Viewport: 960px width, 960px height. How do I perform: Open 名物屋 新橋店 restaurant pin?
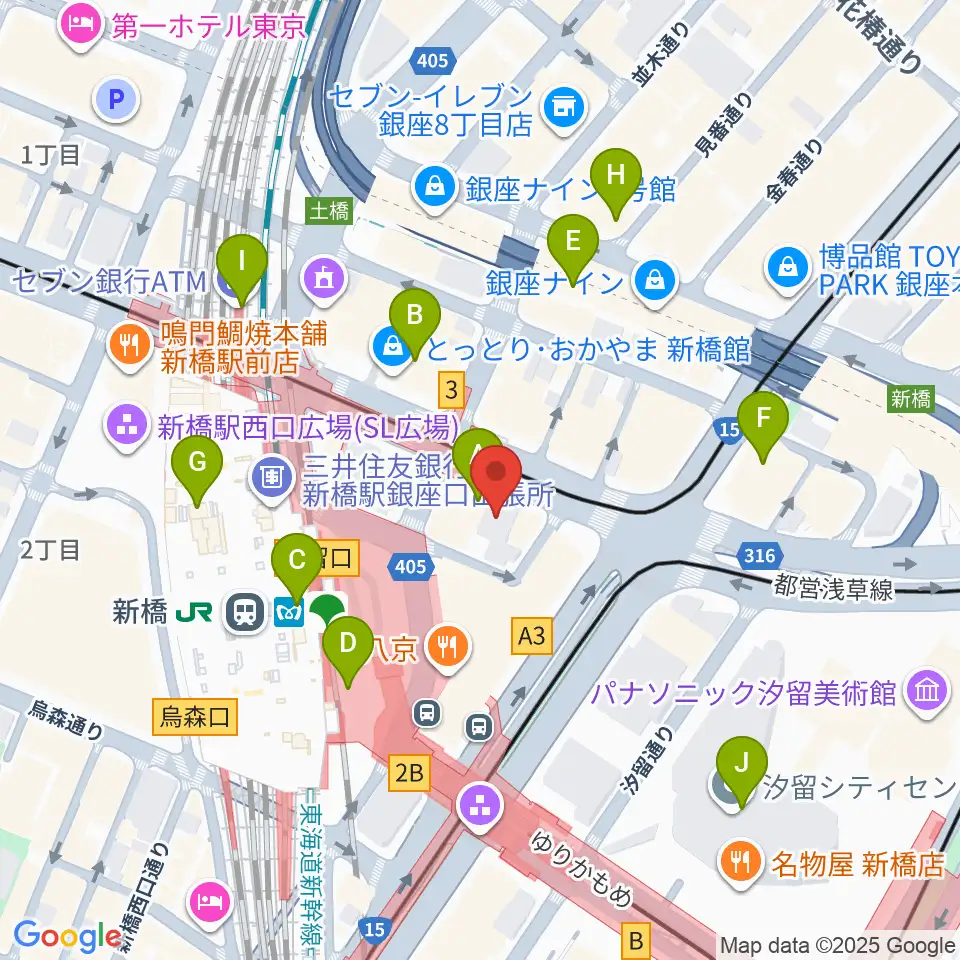pos(742,864)
